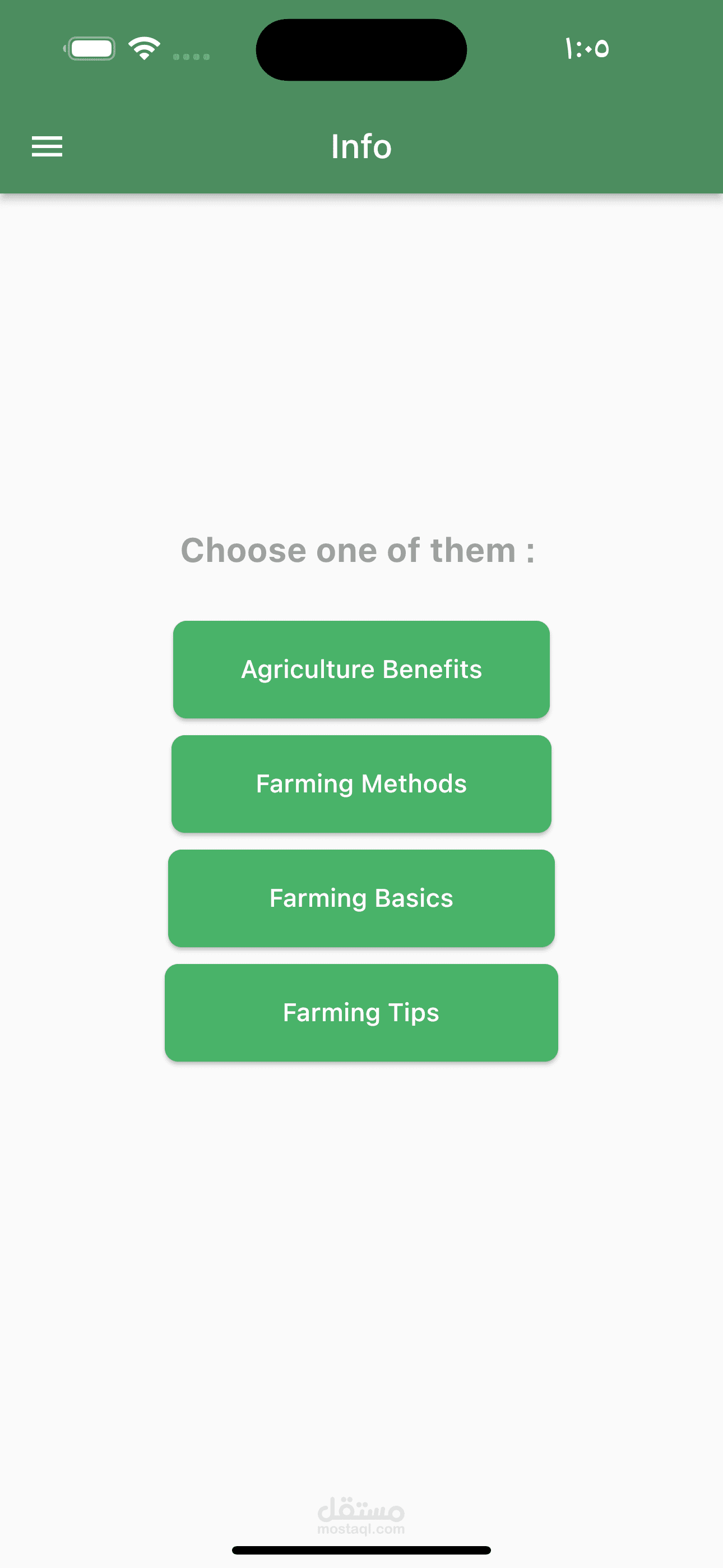Select Agriculture Benefits
The image size is (723, 1568).
point(361,670)
